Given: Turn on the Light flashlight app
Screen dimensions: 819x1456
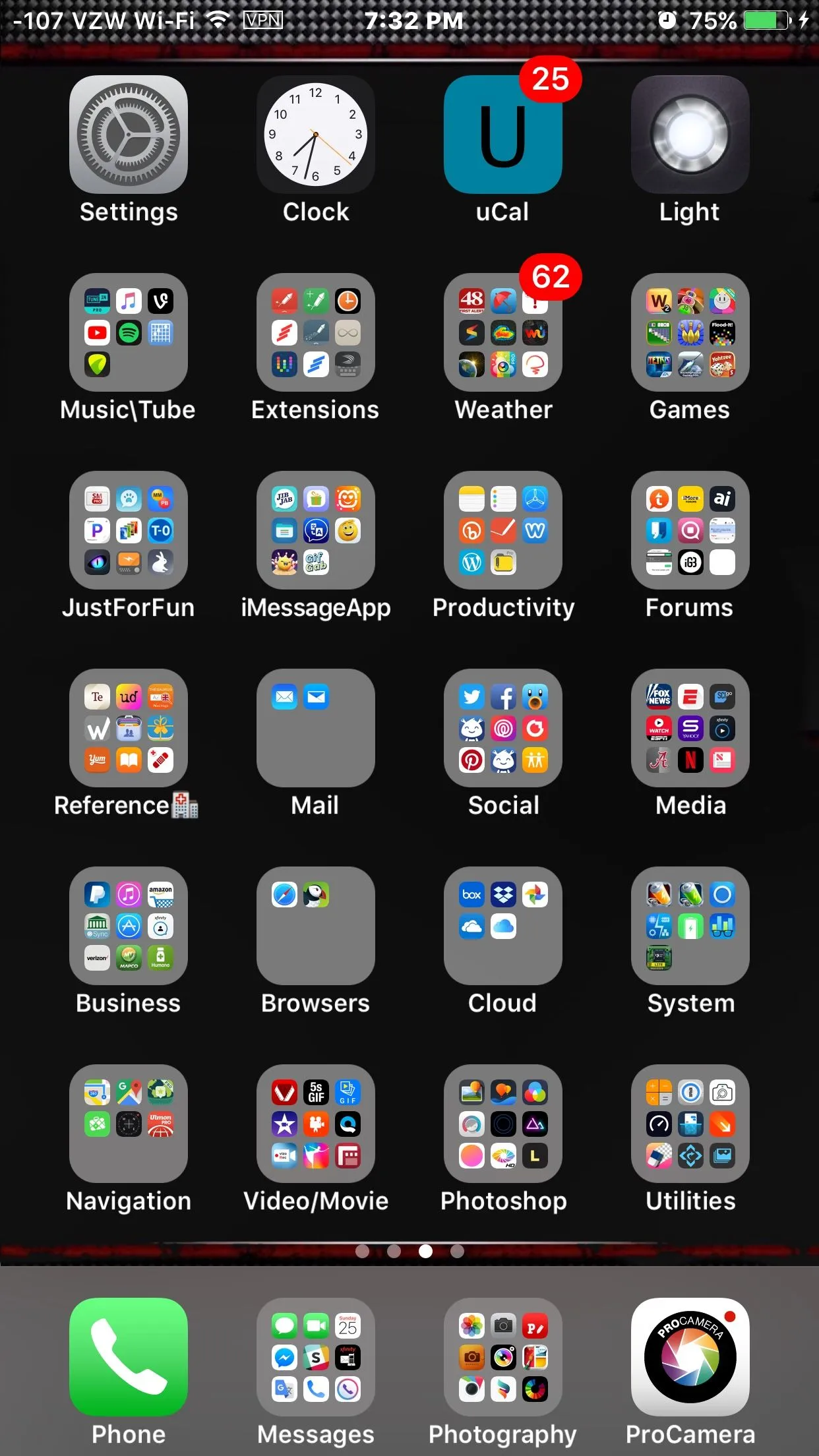Looking at the screenshot, I should coord(690,135).
